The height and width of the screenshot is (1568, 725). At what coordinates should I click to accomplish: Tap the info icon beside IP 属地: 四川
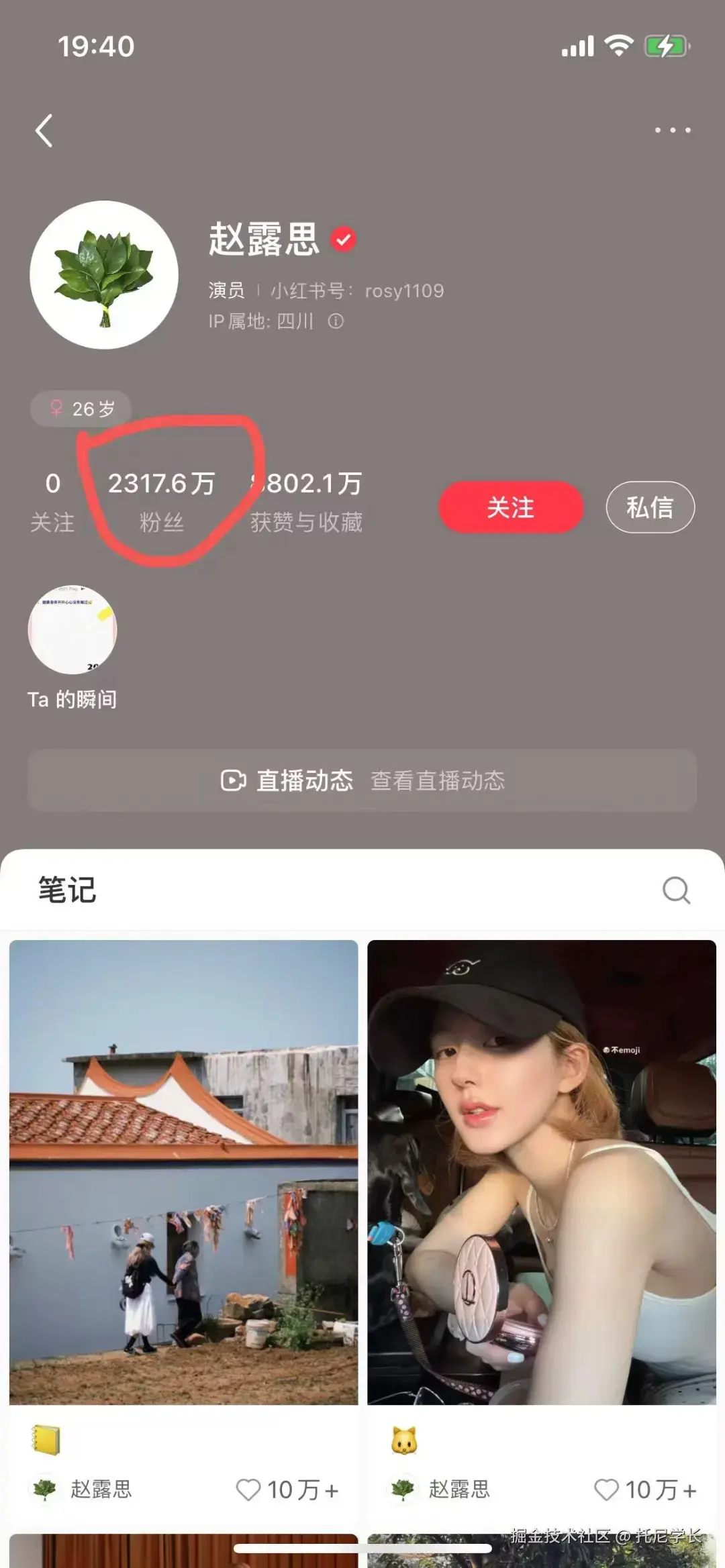[336, 321]
